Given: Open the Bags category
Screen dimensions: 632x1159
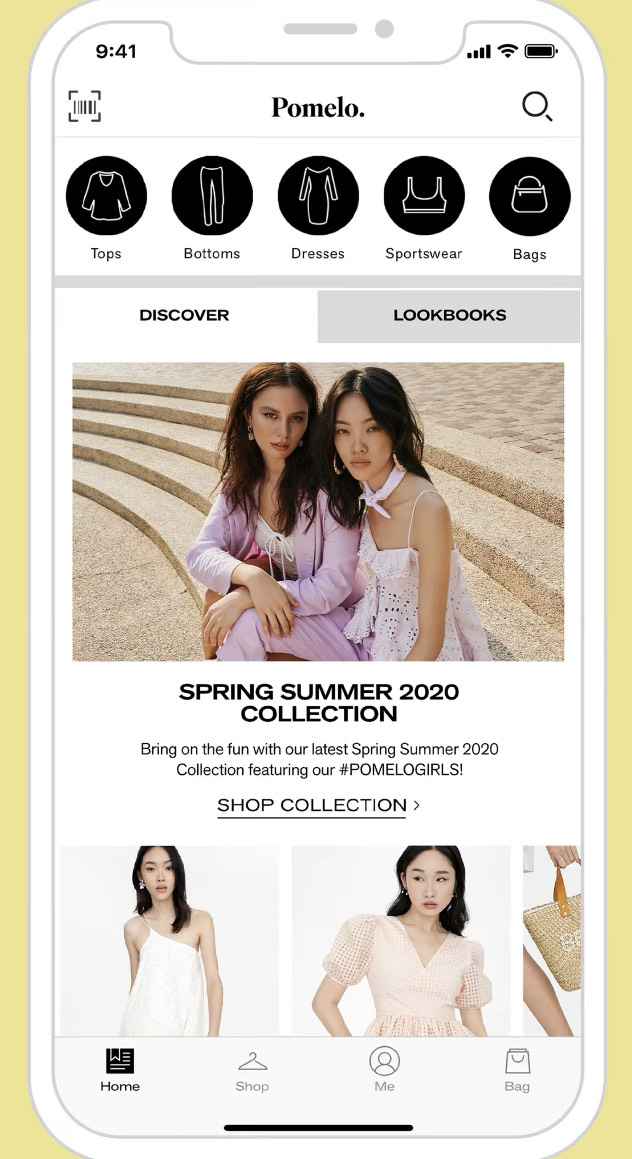Looking at the screenshot, I should pos(529,197).
